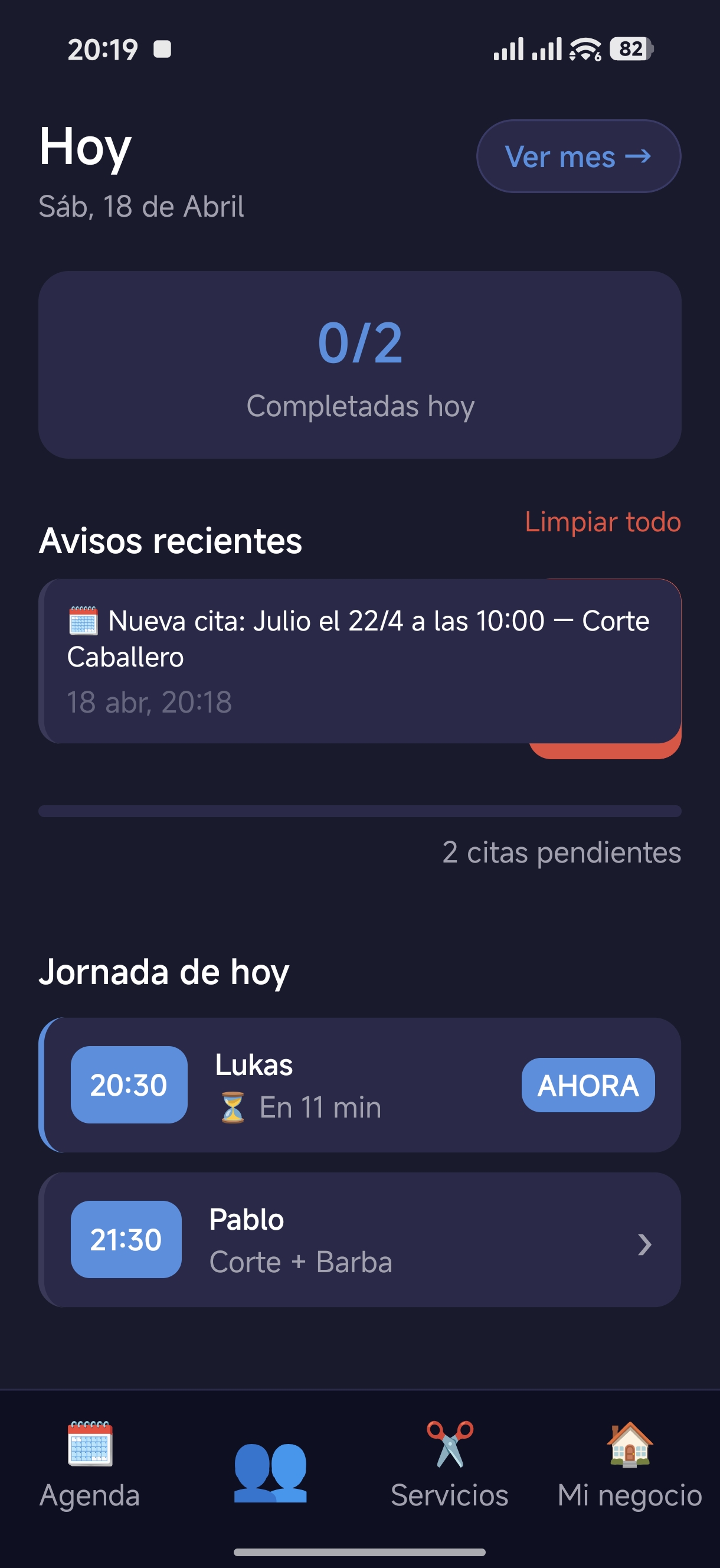This screenshot has height=1568, width=720.
Task: Open month view with Ver mes arrow
Action: pyautogui.click(x=578, y=156)
